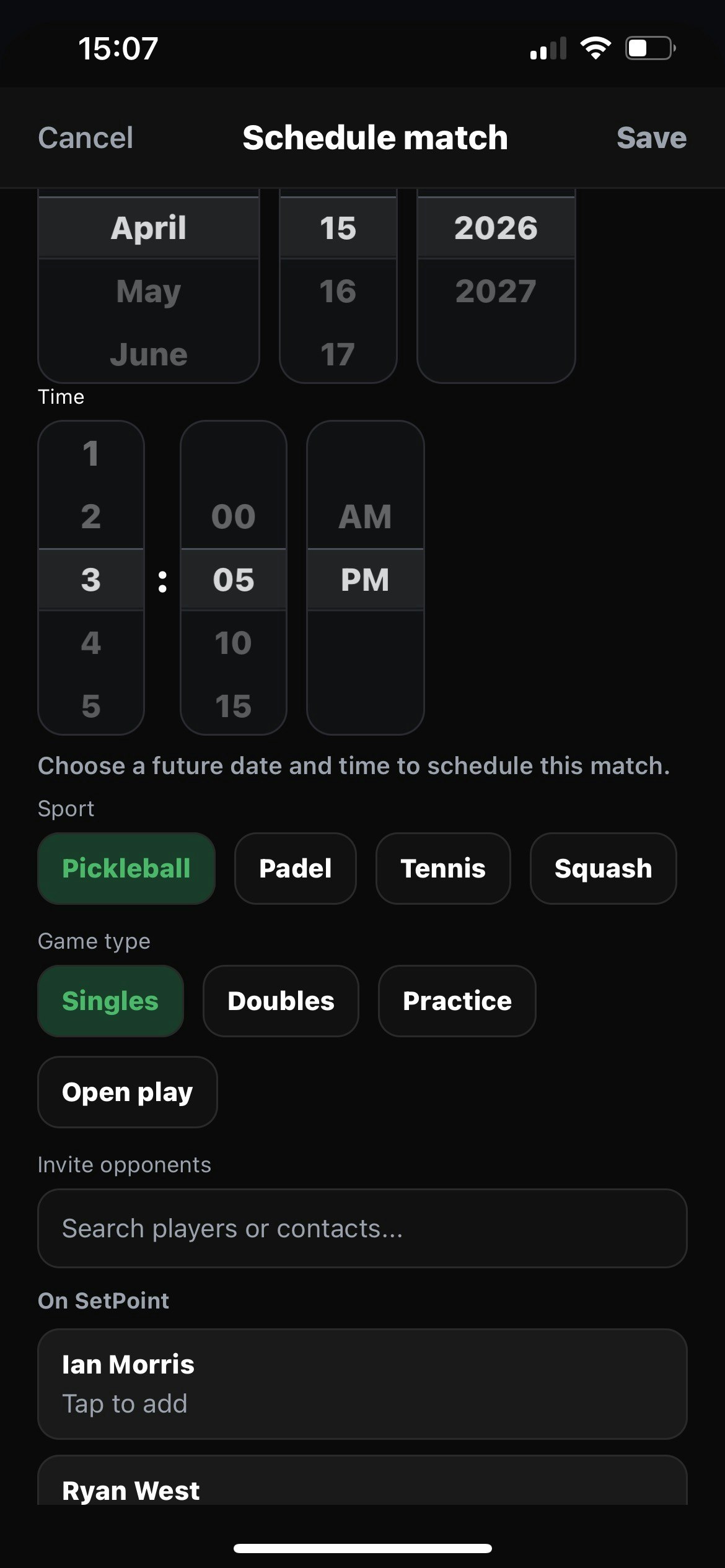
Task: Save the scheduled match
Action: [651, 137]
